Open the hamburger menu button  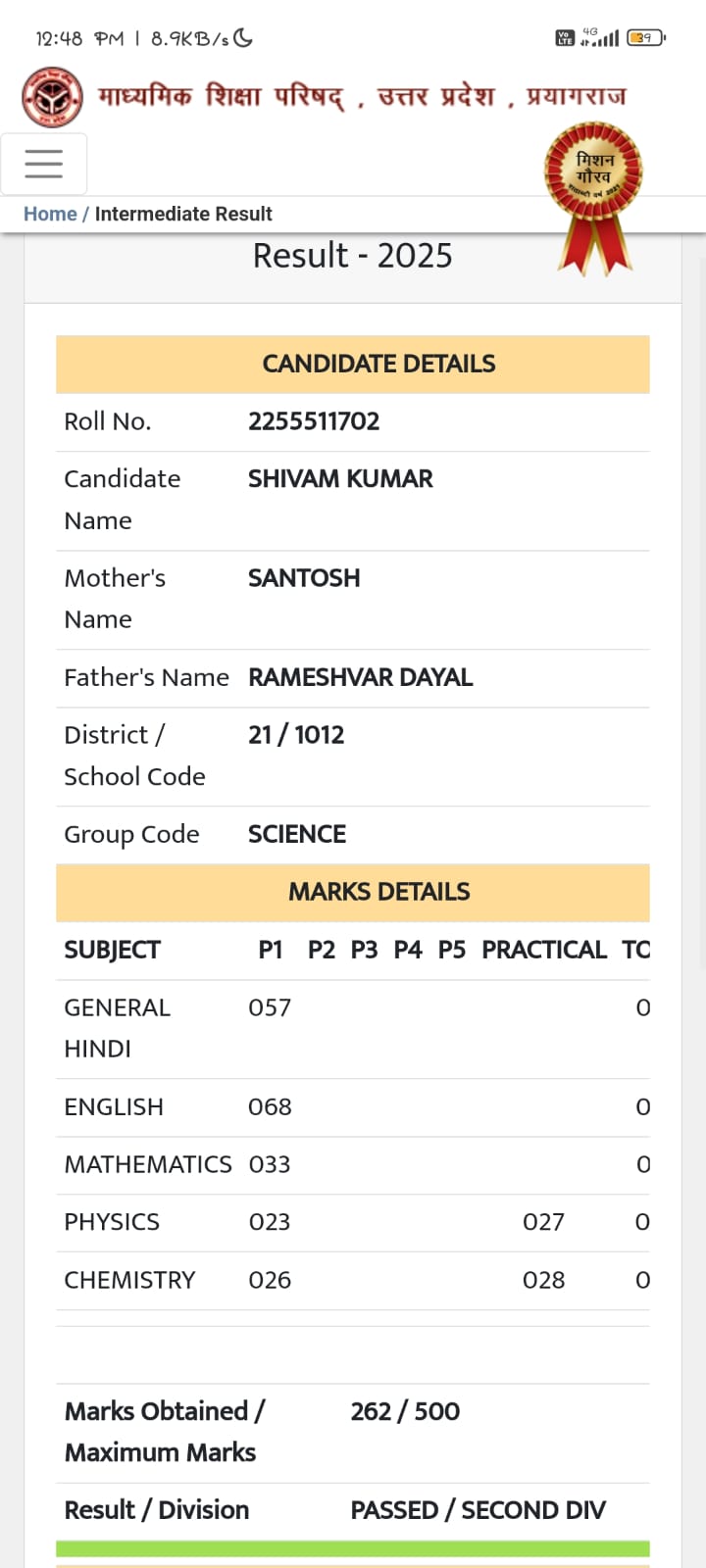point(44,164)
